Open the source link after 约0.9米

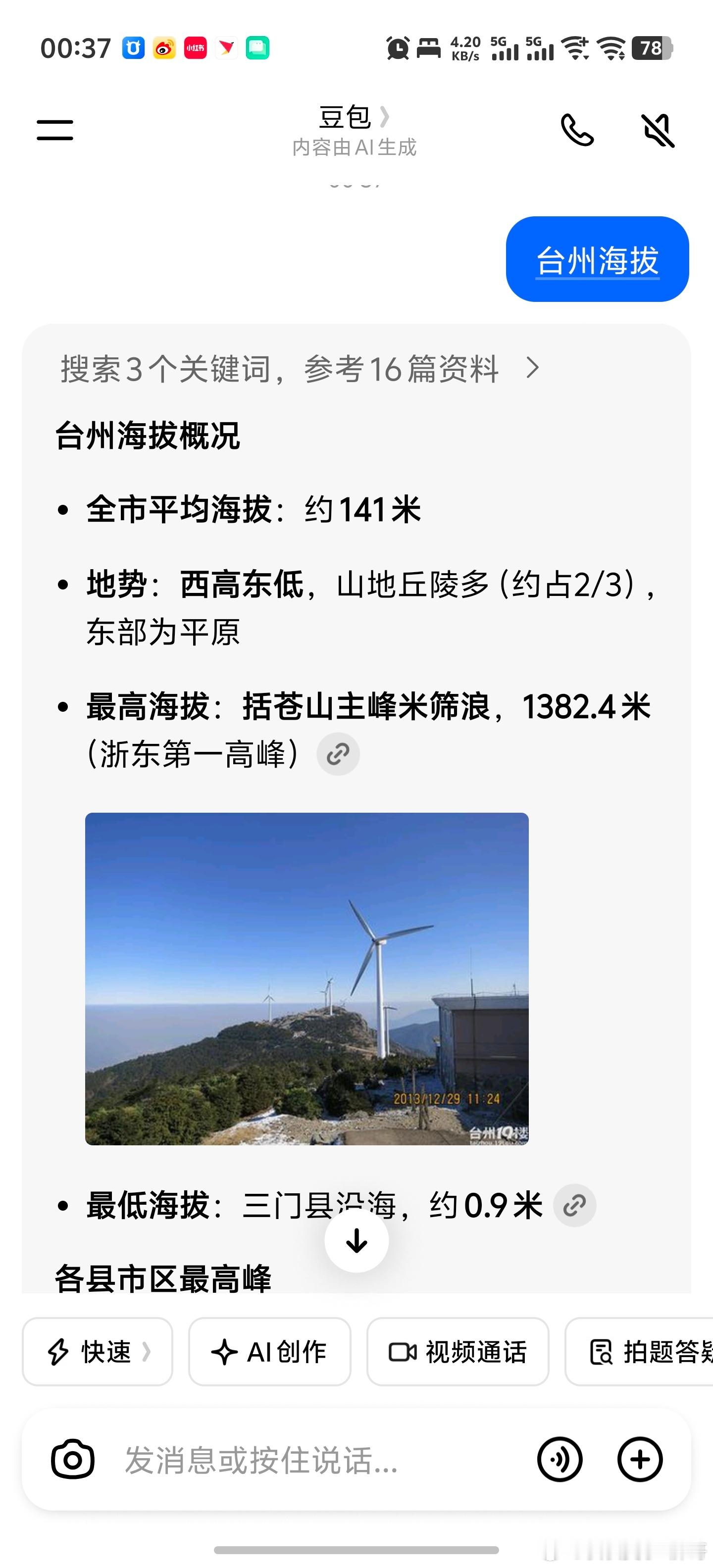pyautogui.click(x=574, y=1205)
